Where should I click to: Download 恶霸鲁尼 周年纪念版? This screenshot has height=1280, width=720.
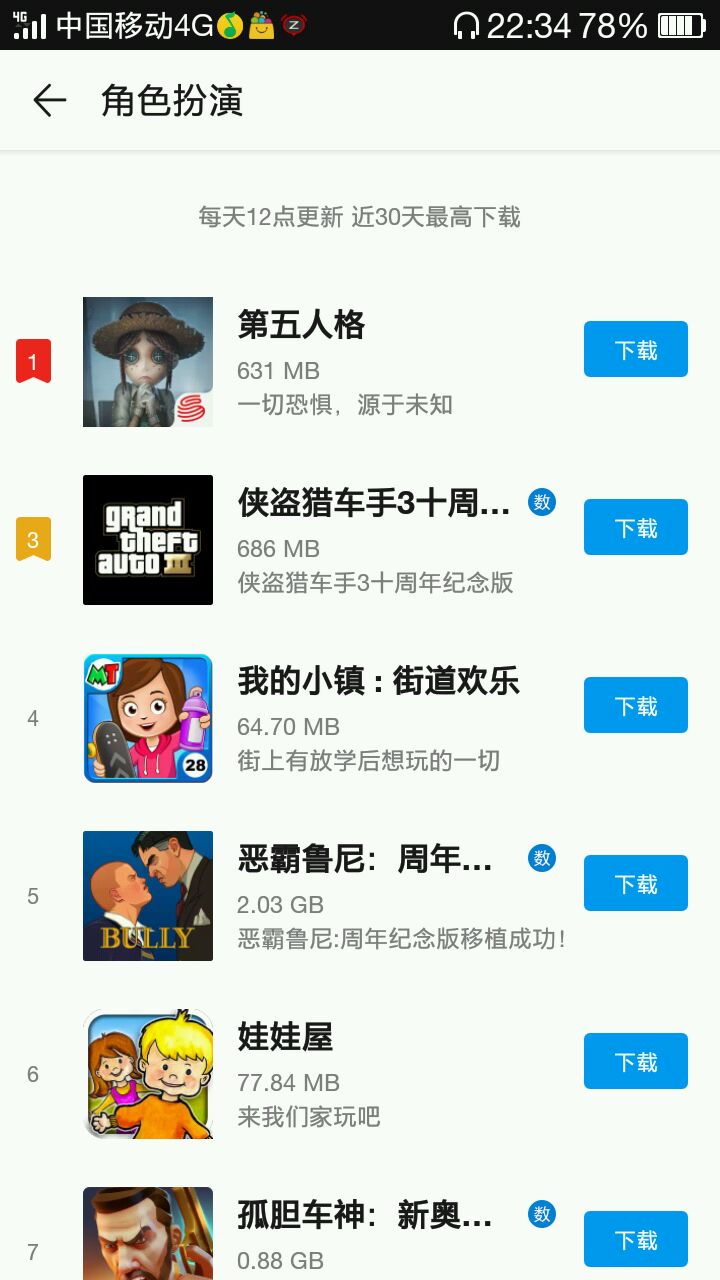[x=635, y=884]
